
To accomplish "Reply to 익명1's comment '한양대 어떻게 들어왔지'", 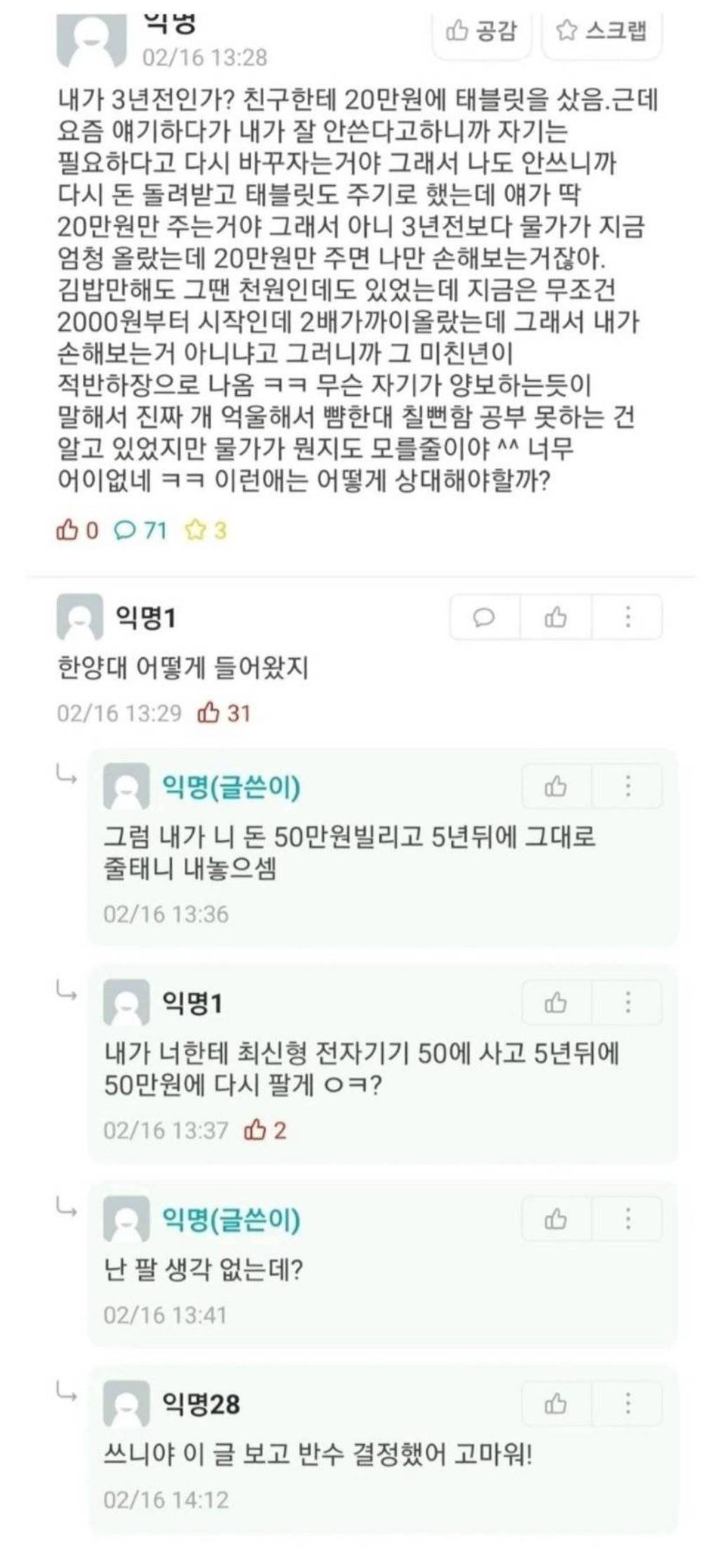I will pos(484,617).
